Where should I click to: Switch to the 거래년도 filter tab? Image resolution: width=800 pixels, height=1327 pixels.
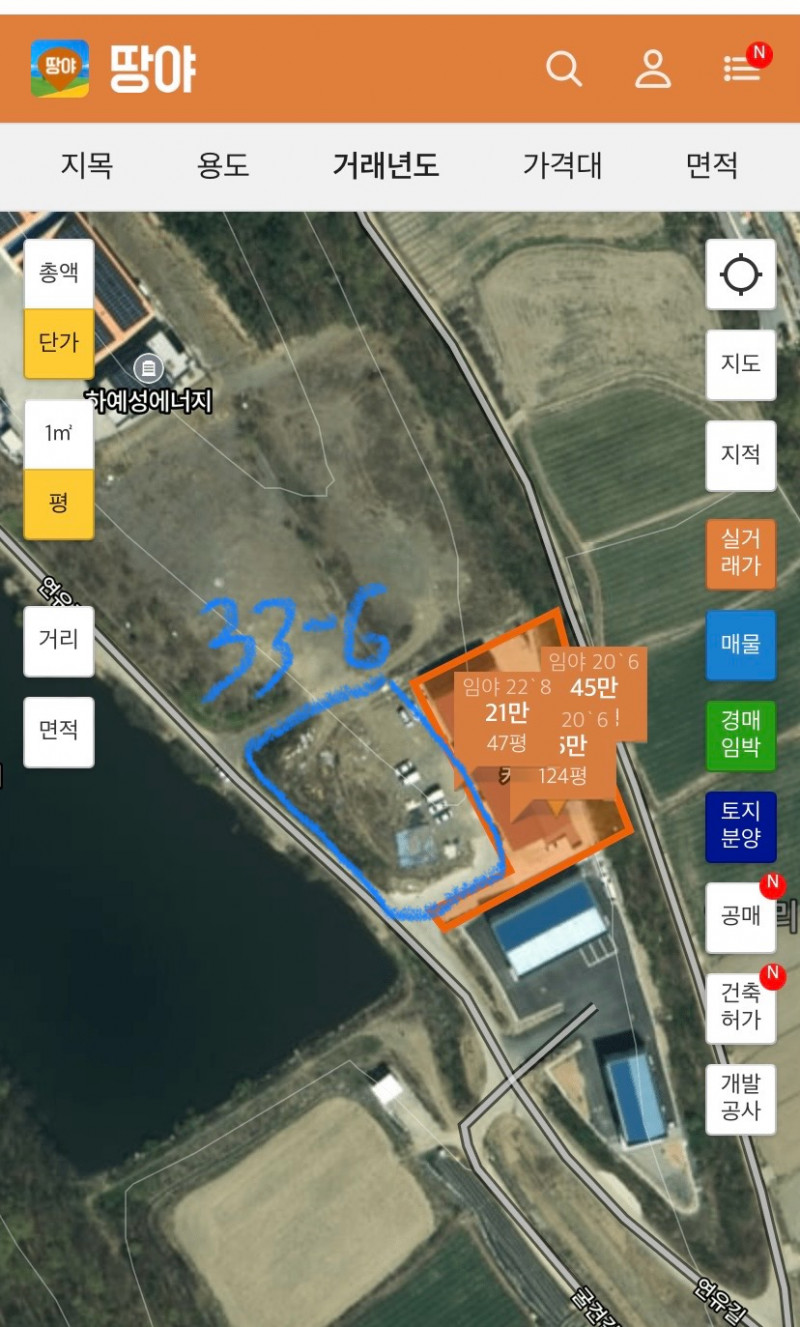tap(385, 166)
